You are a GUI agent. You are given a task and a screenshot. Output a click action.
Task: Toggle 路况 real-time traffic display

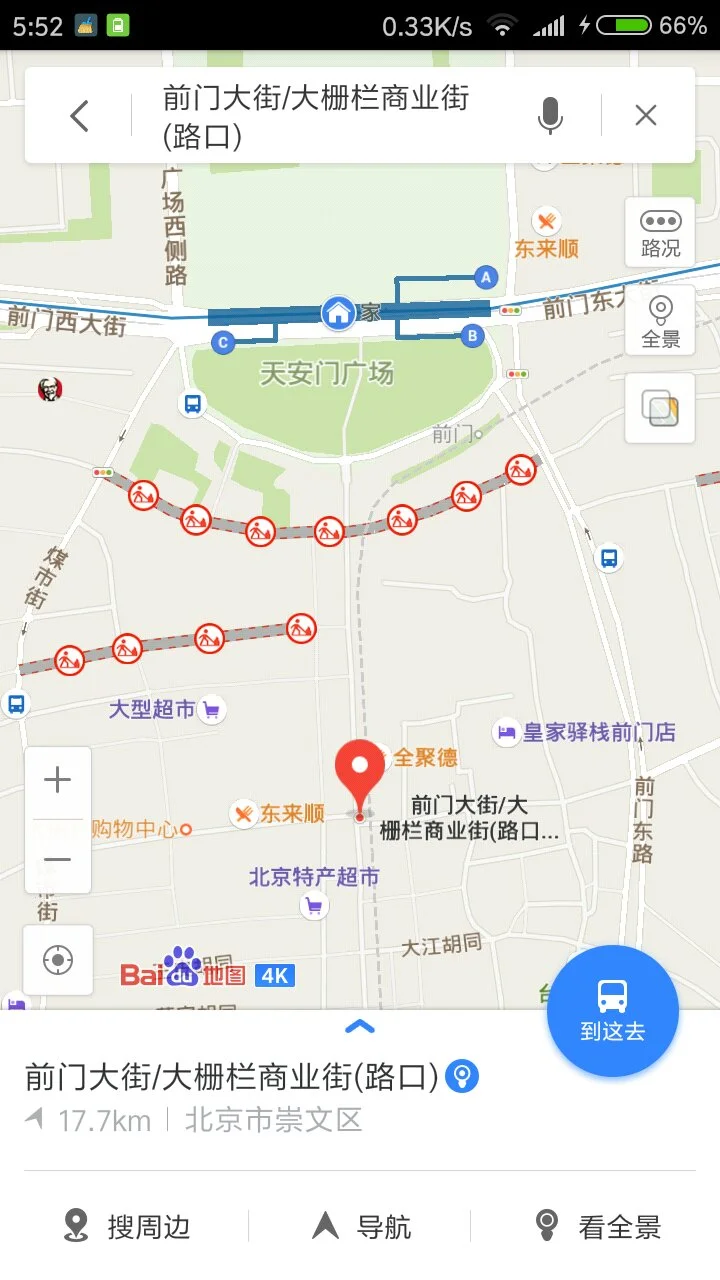[x=659, y=232]
